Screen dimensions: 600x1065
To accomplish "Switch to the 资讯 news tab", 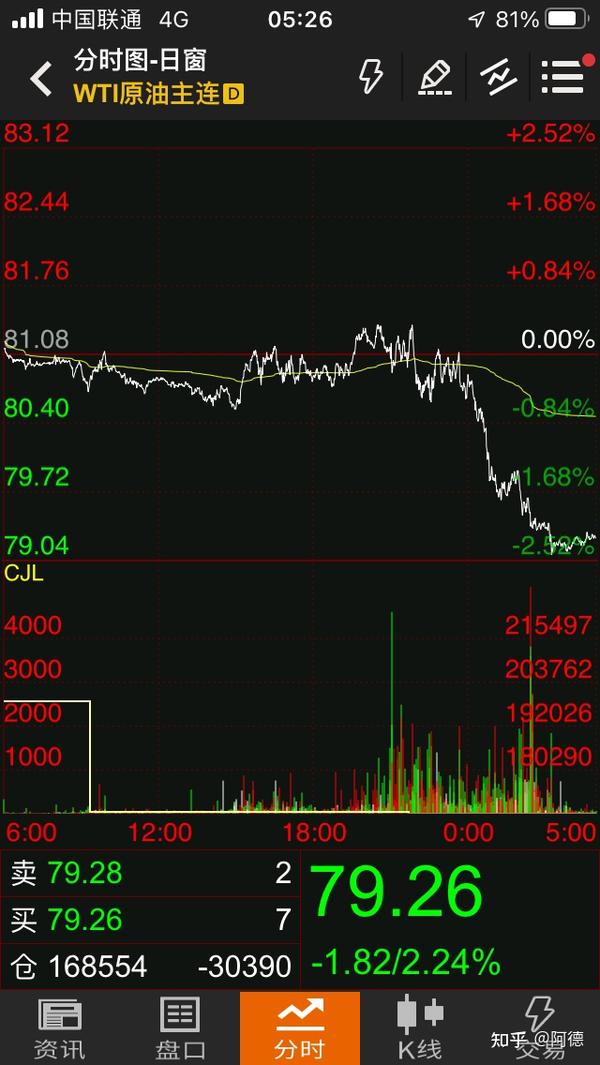I will [60, 1028].
